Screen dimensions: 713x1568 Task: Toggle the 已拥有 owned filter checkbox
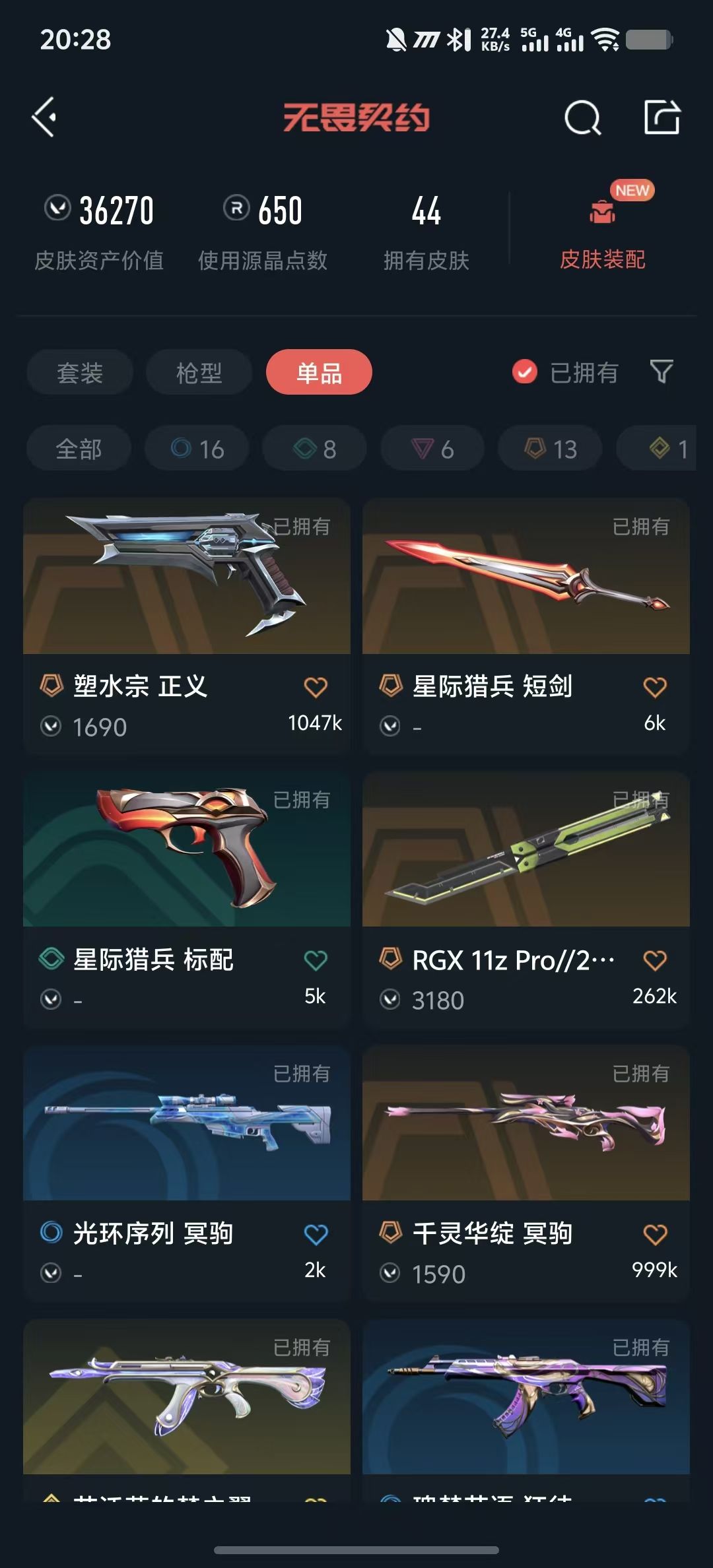point(524,373)
